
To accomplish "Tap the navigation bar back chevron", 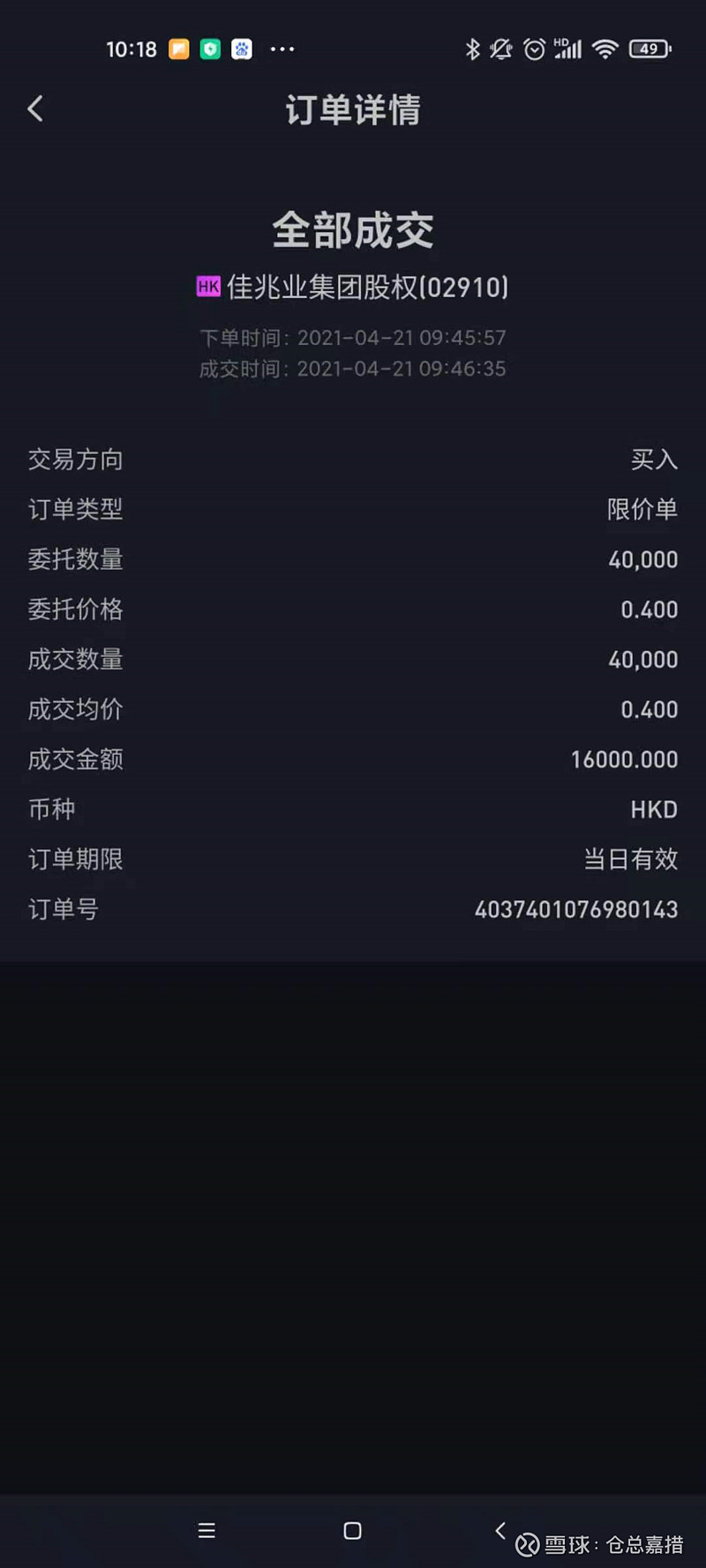I will click(x=499, y=1530).
